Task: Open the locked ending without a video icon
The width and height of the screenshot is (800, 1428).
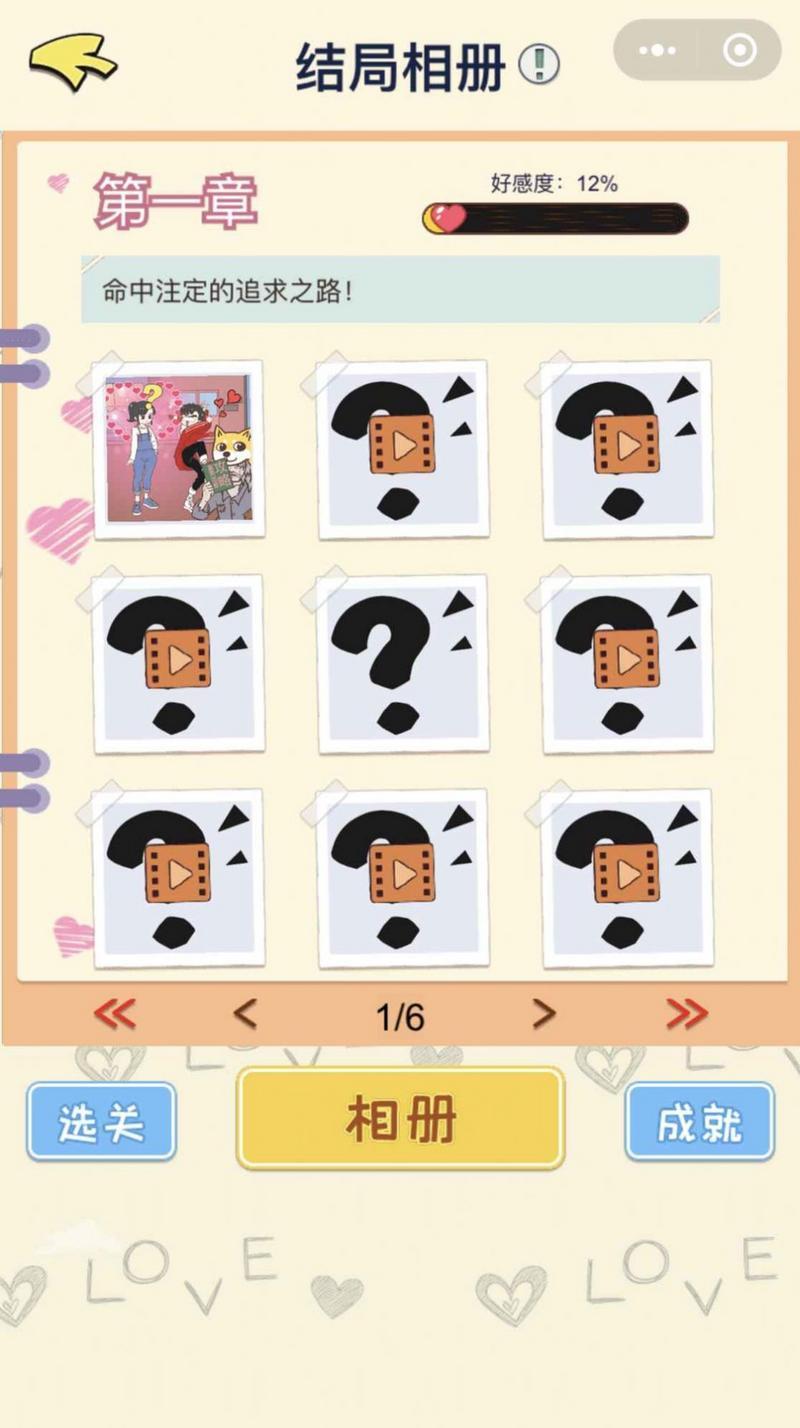Action: 404,663
